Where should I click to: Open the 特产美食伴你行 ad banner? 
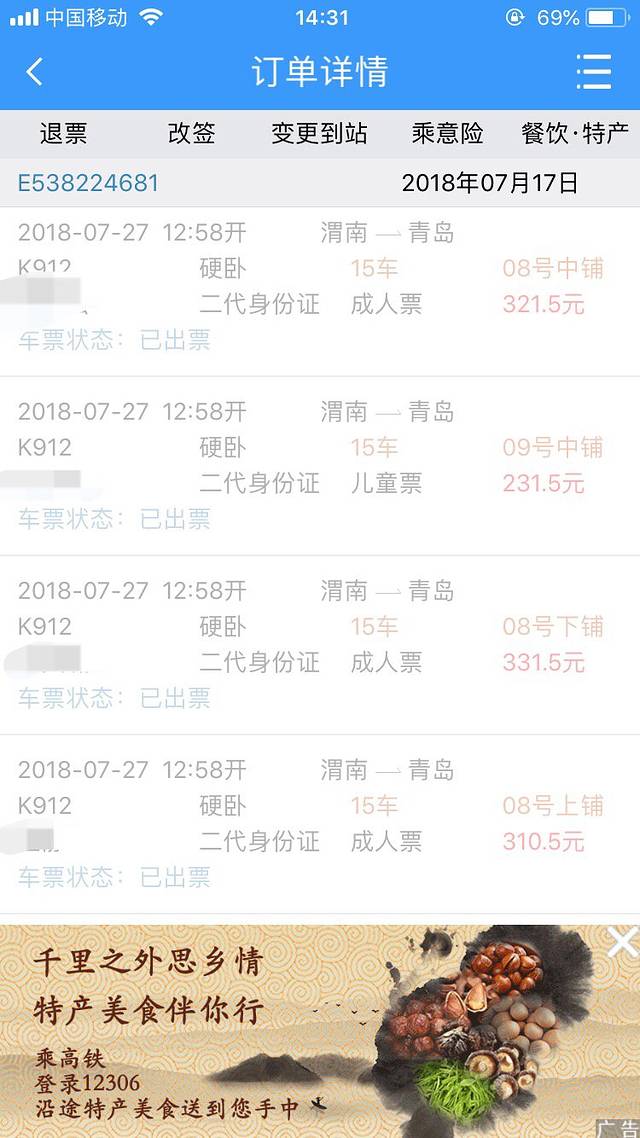click(x=300, y=1030)
